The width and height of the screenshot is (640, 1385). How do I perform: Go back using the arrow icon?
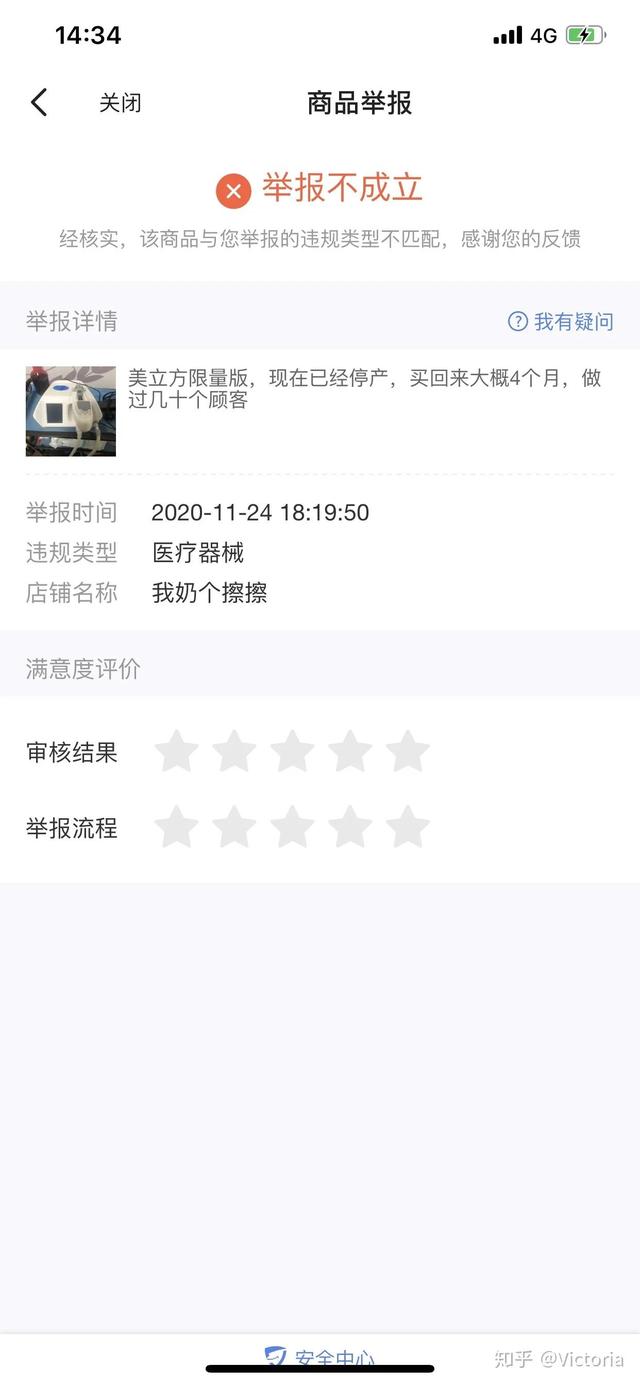point(39,102)
